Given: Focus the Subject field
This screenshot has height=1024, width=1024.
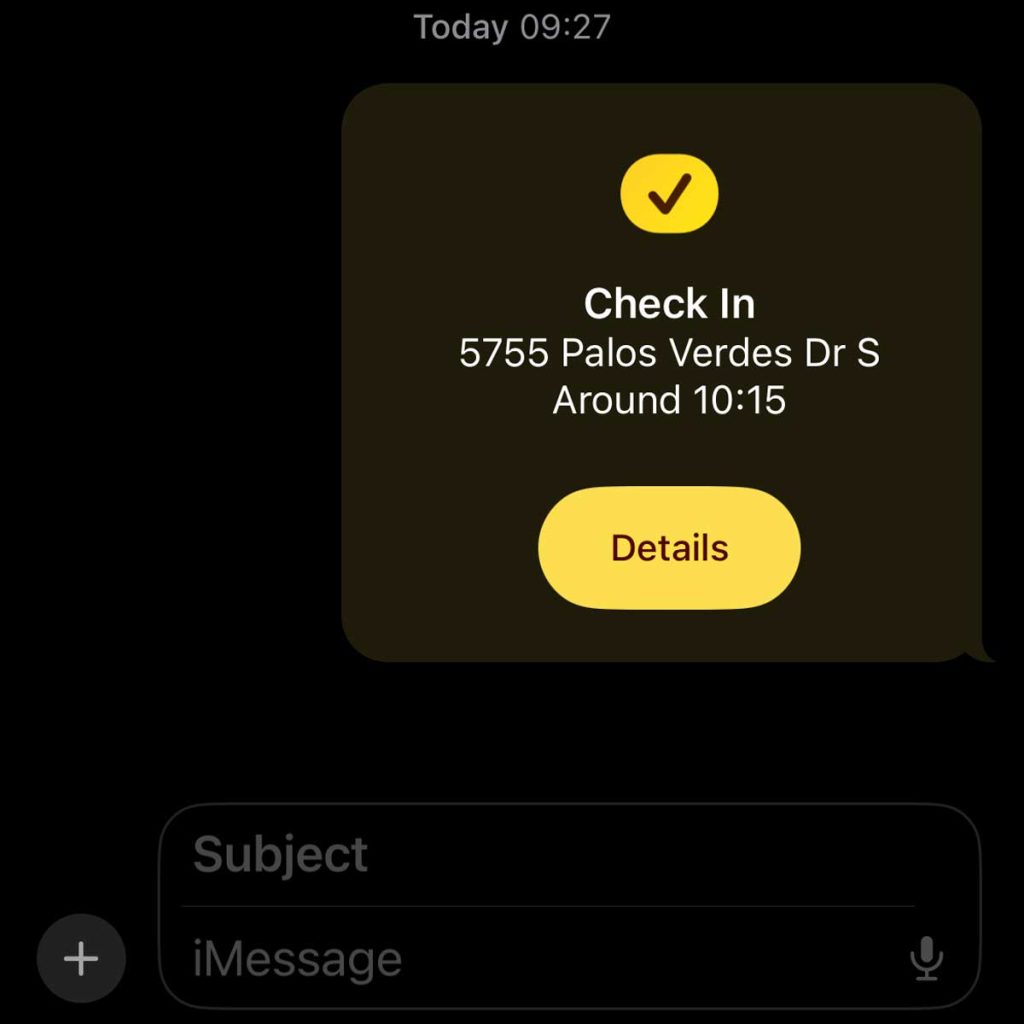Looking at the screenshot, I should click(x=540, y=856).
